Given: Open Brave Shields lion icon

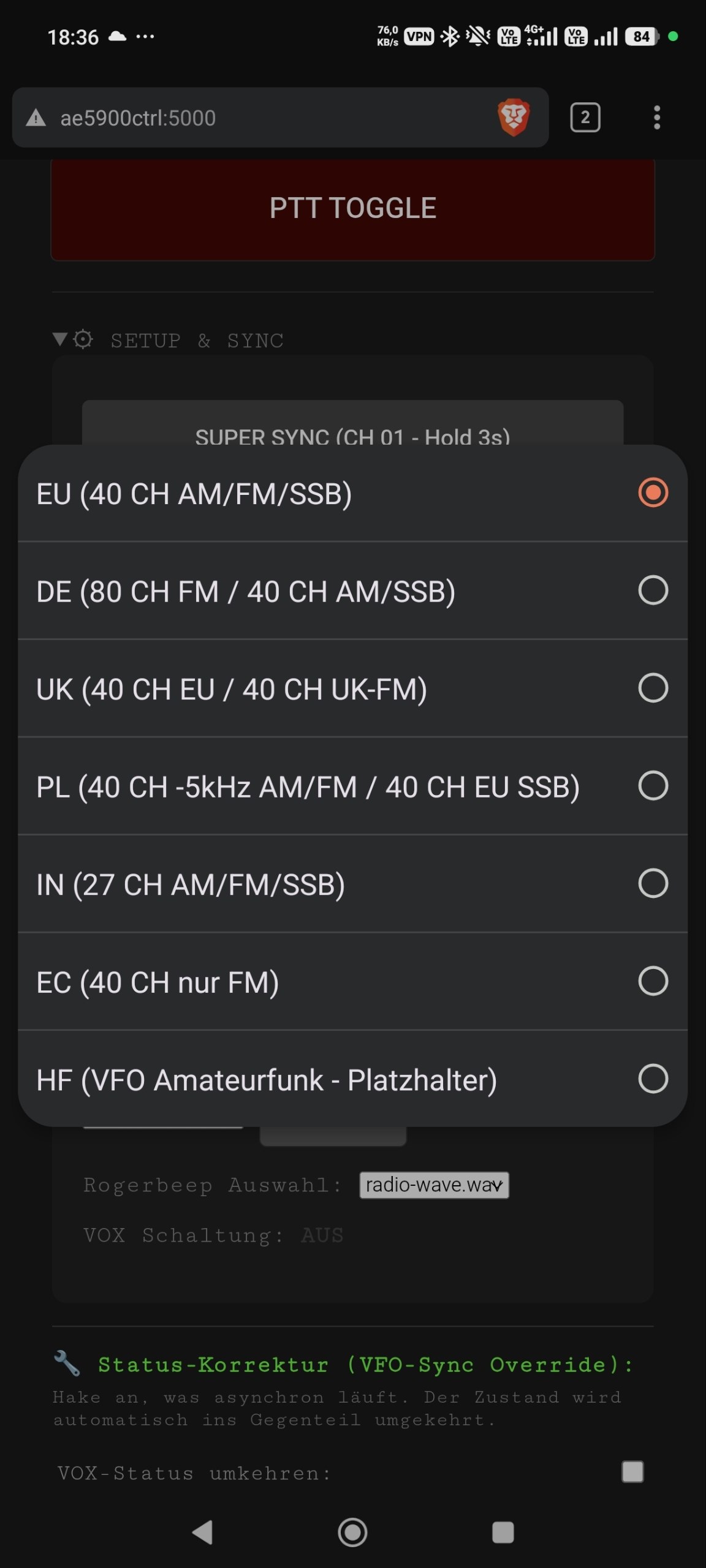Looking at the screenshot, I should [x=514, y=117].
